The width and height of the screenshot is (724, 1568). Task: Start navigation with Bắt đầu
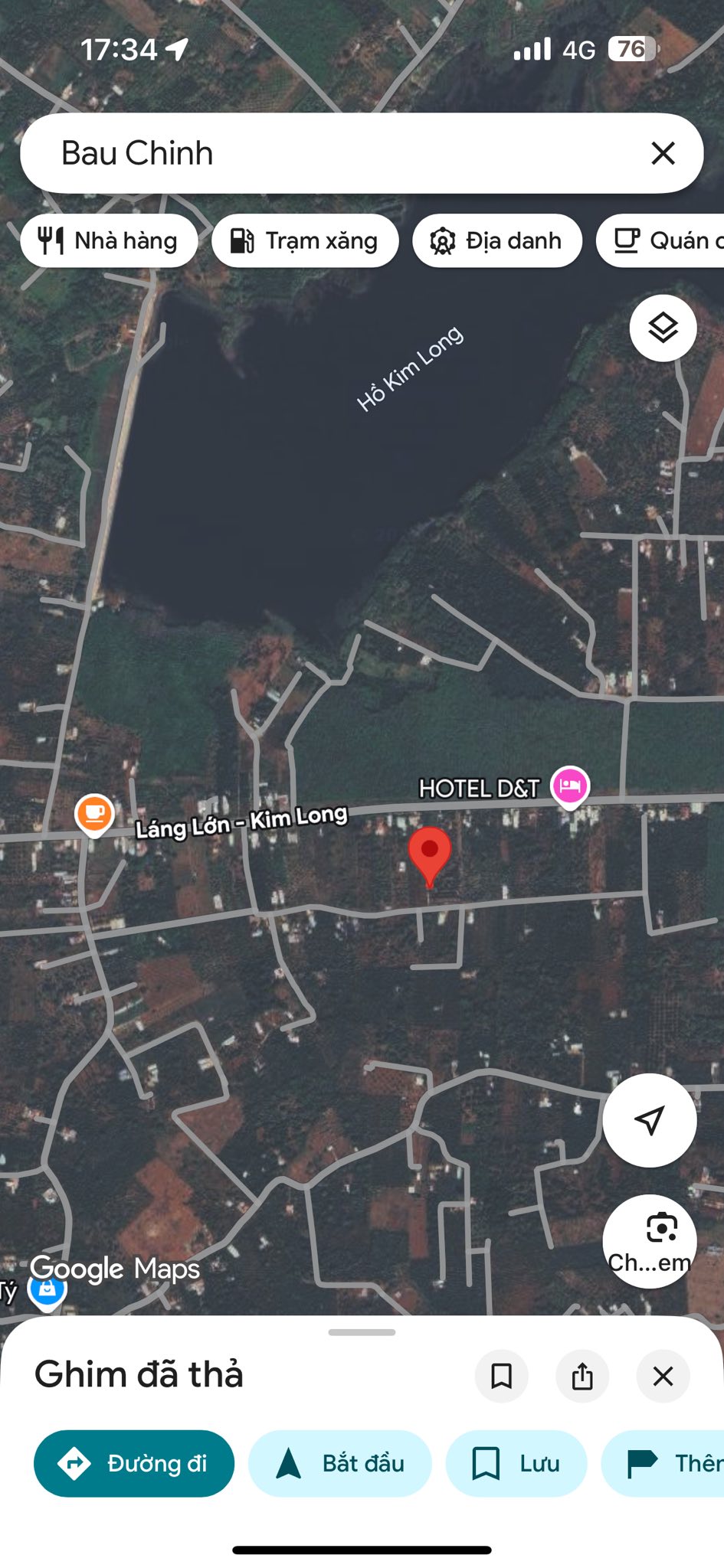[x=339, y=1463]
